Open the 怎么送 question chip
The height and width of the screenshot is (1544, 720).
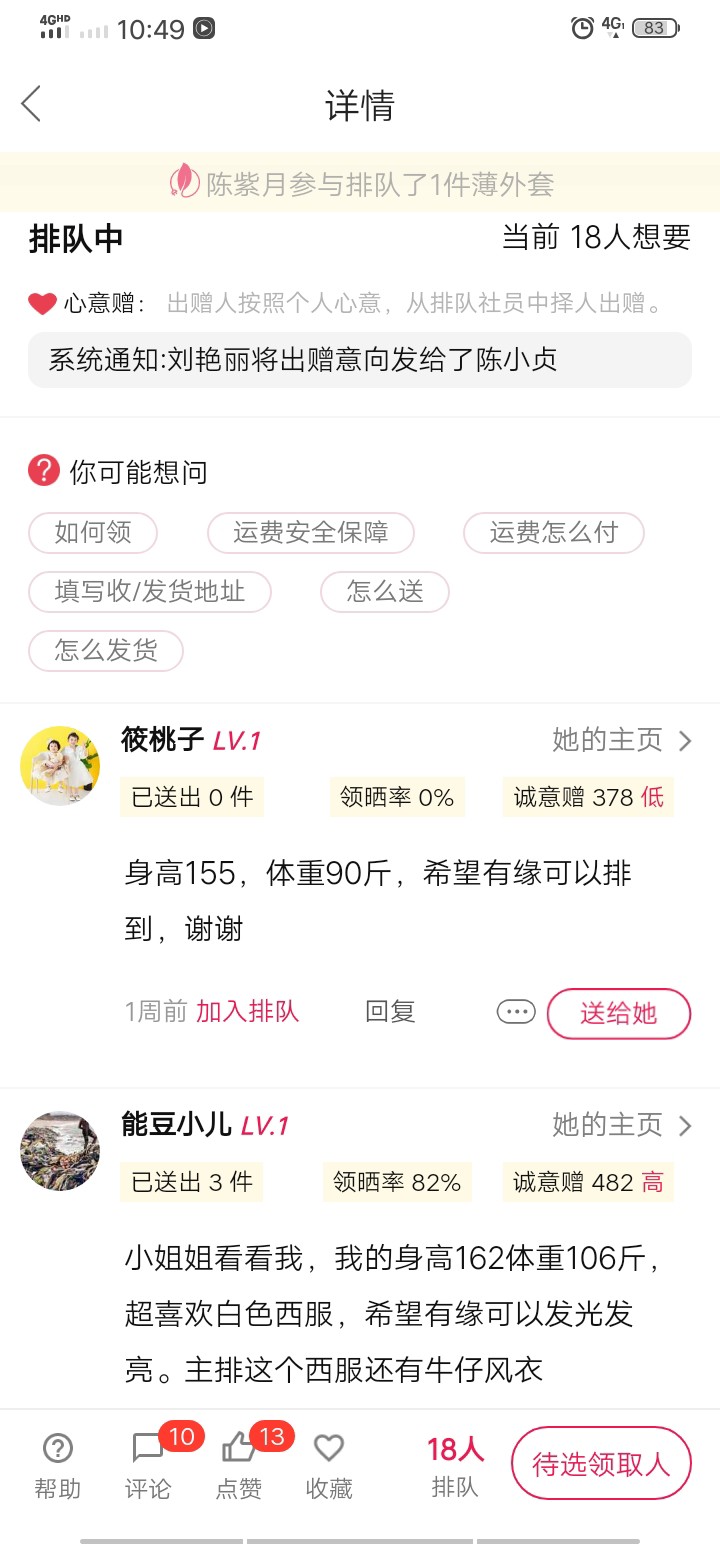(x=385, y=592)
